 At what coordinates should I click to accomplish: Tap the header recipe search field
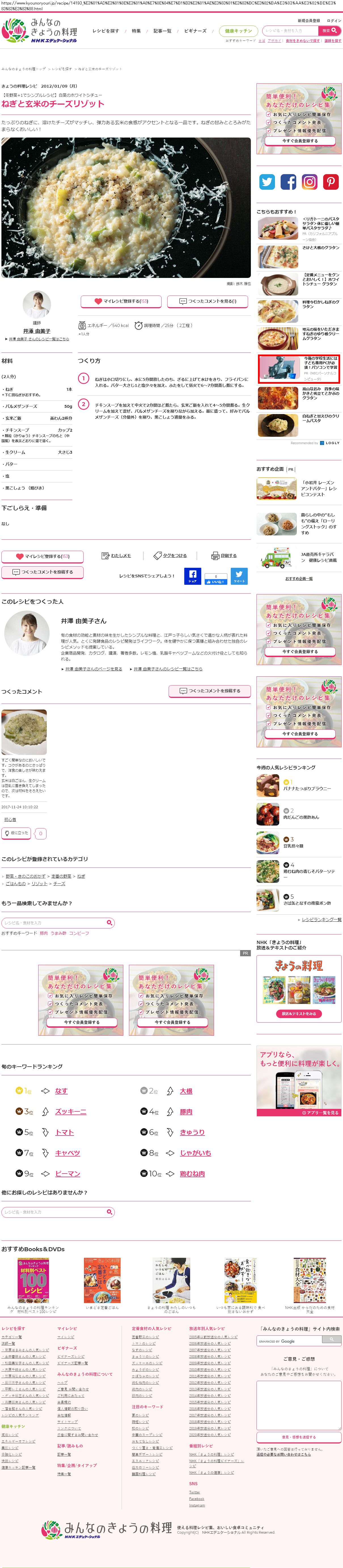tap(289, 30)
